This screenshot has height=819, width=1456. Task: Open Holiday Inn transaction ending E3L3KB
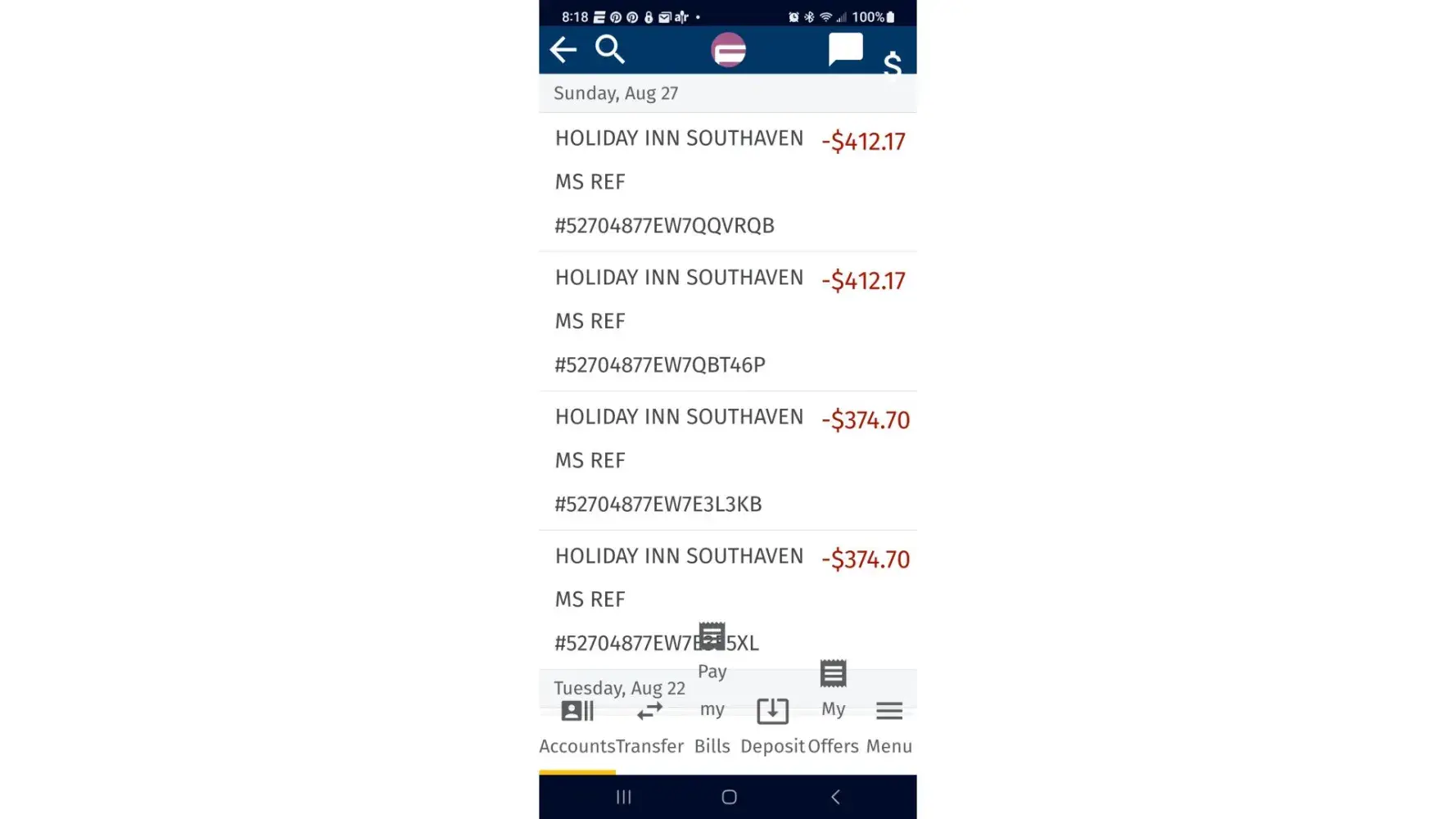727,460
